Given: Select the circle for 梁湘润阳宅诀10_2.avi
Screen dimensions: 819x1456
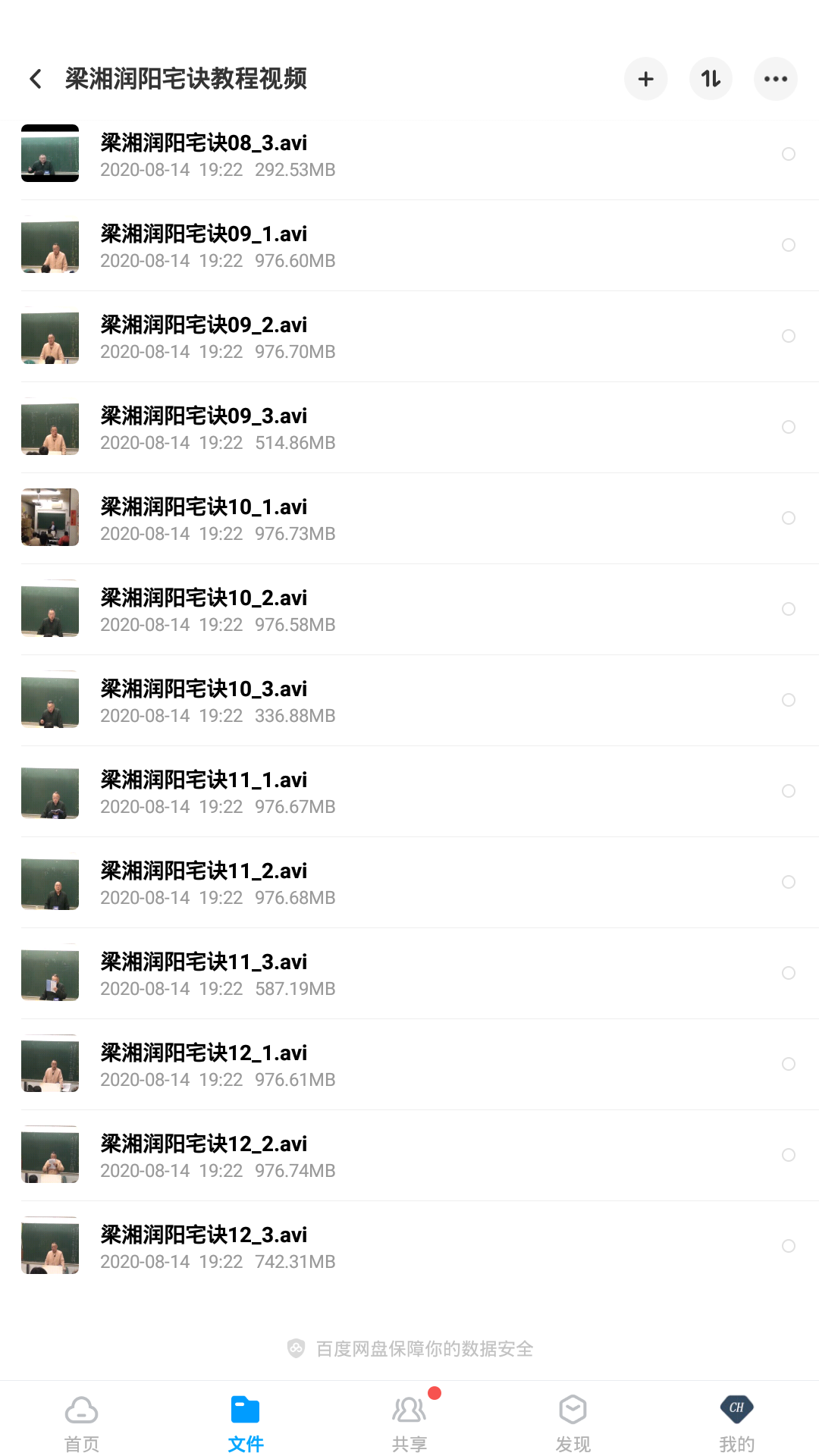Looking at the screenshot, I should tap(788, 609).
